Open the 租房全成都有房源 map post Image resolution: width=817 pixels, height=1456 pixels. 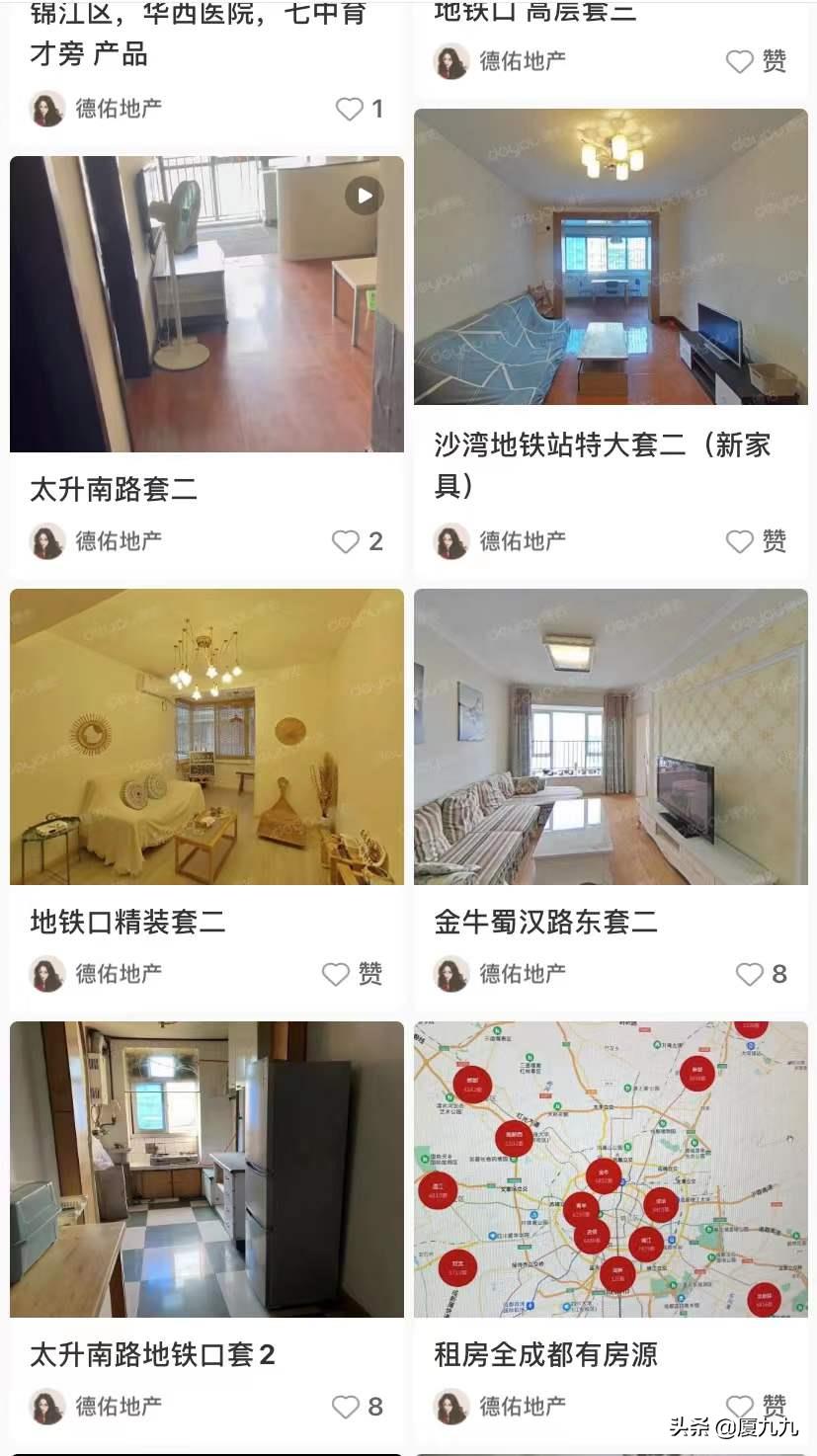[610, 1169]
